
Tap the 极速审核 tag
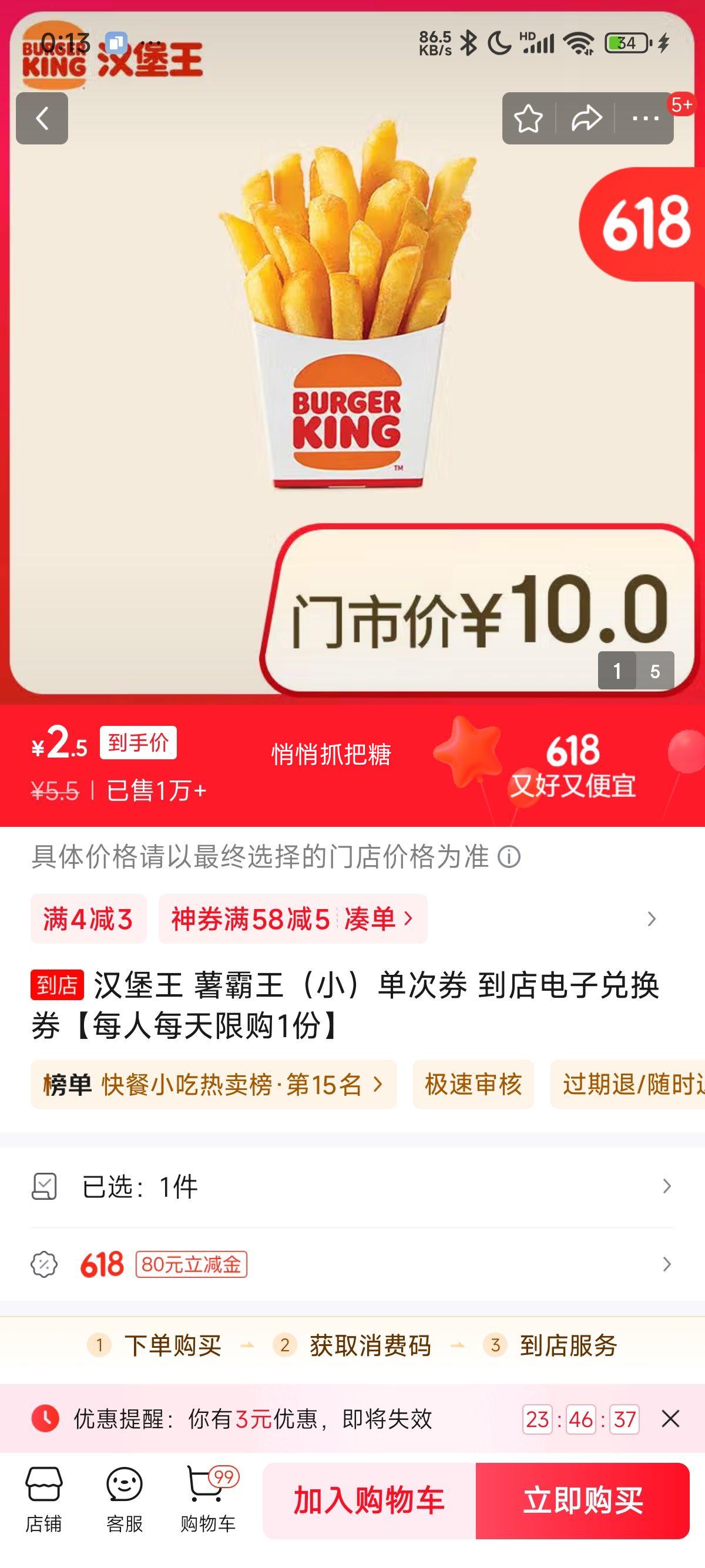pyautogui.click(x=473, y=1084)
